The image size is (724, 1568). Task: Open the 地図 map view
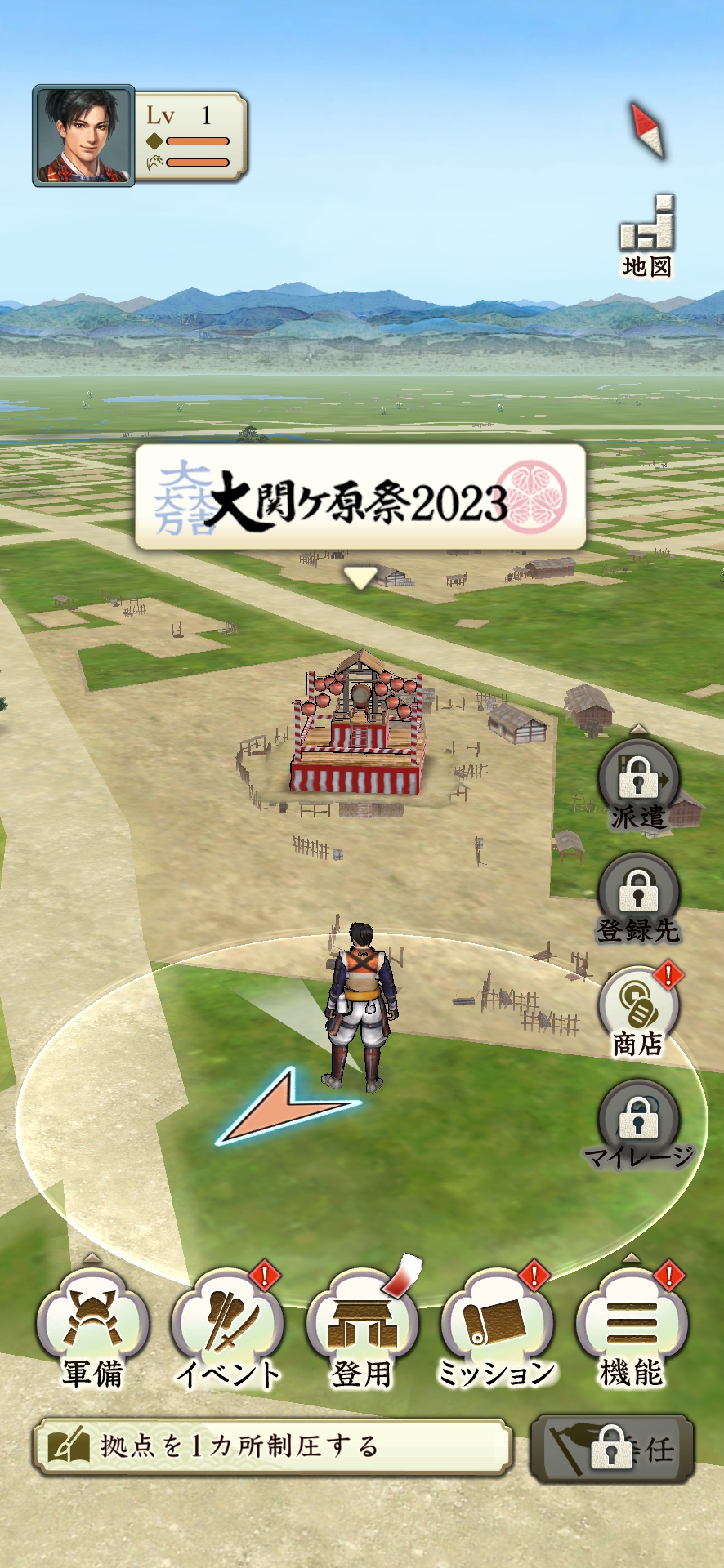click(646, 237)
